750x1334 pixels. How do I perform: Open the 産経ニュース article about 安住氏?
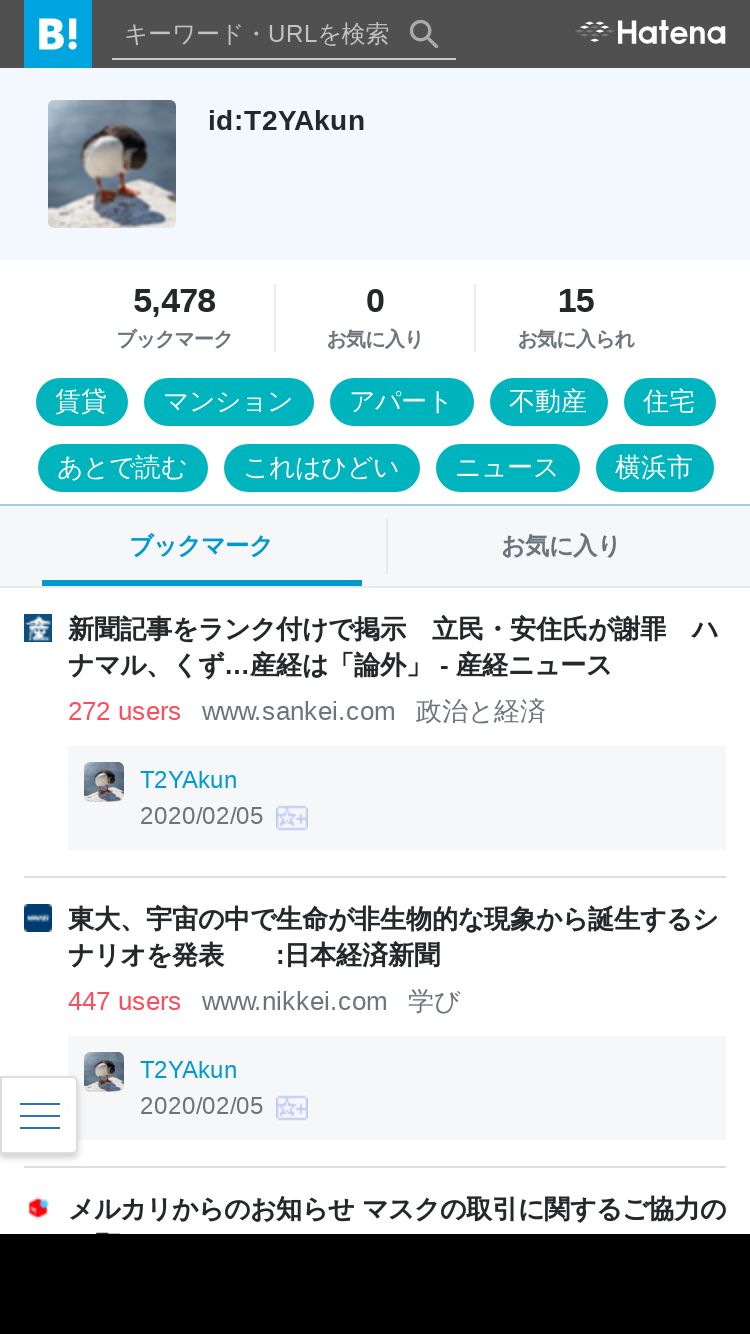point(394,647)
